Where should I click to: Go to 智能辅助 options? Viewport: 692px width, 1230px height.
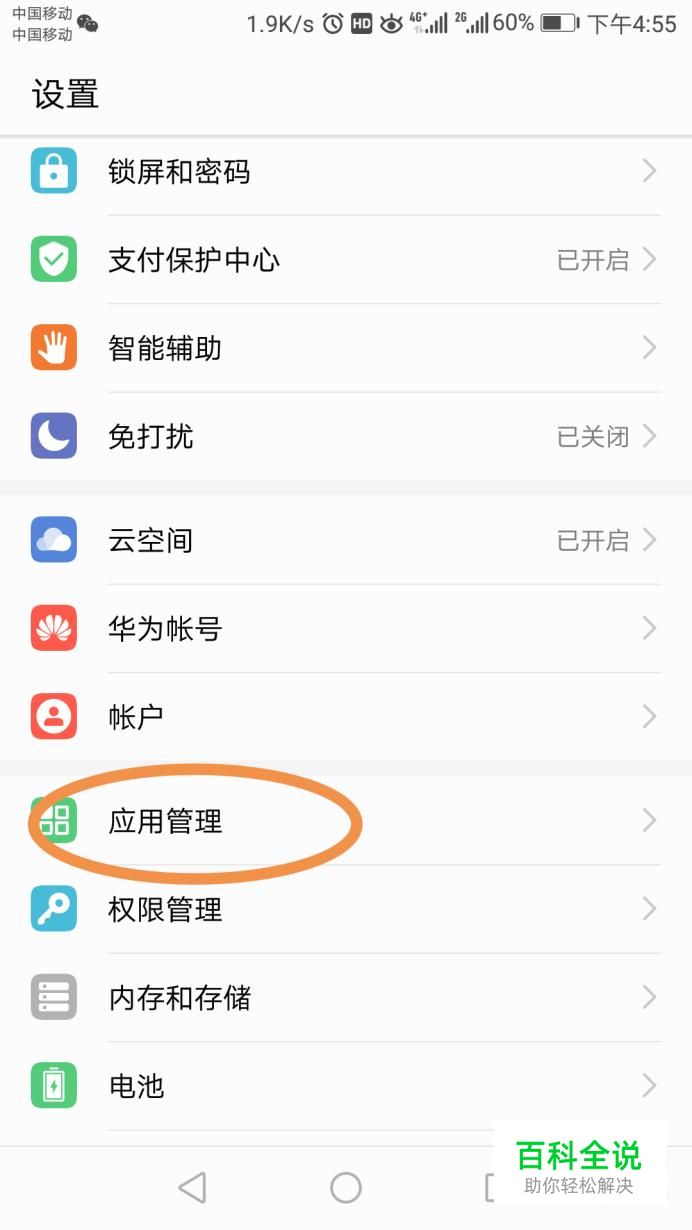(345, 348)
